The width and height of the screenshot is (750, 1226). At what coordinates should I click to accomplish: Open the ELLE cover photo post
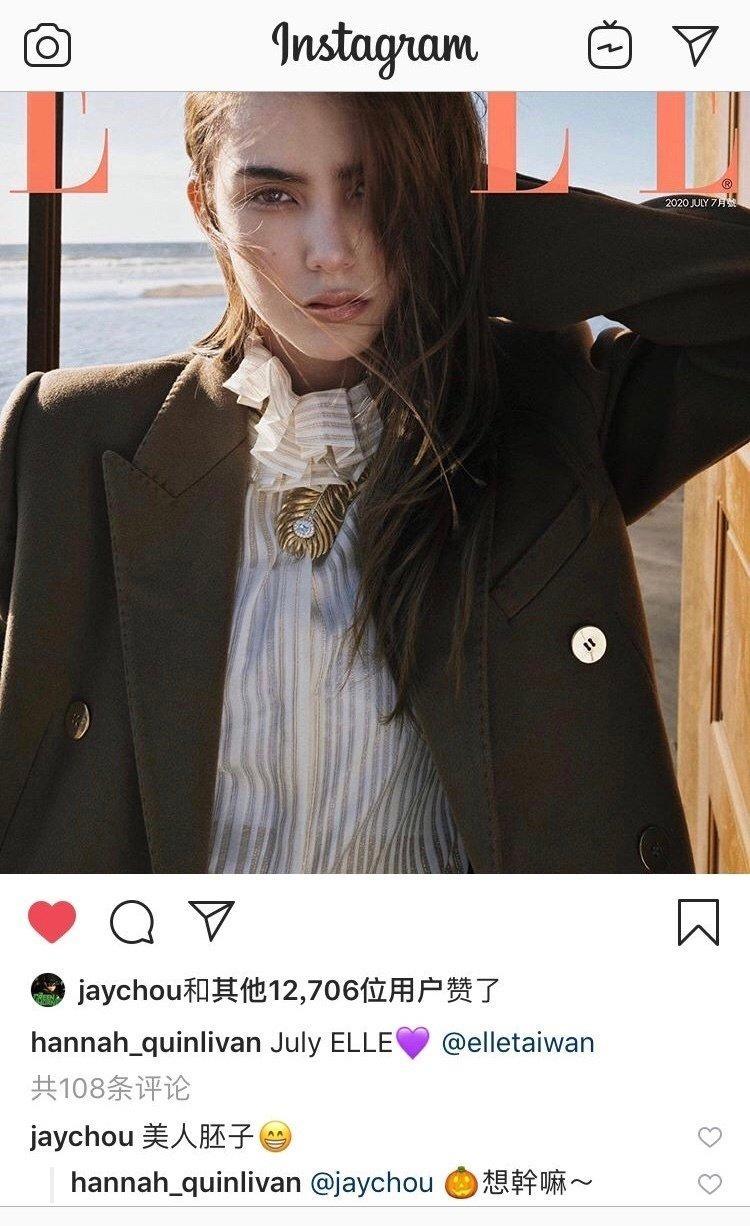point(375,482)
